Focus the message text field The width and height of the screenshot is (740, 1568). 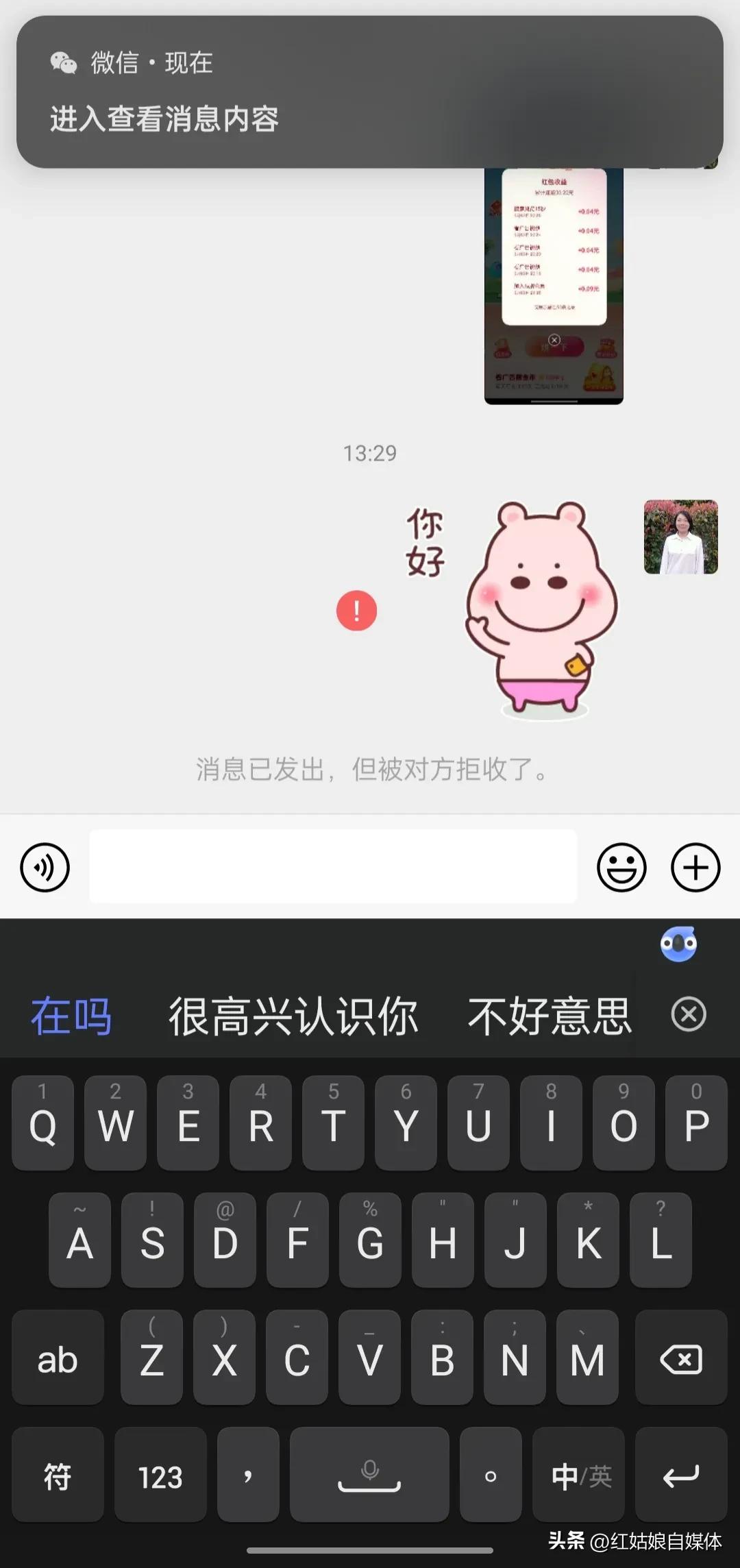coord(333,867)
